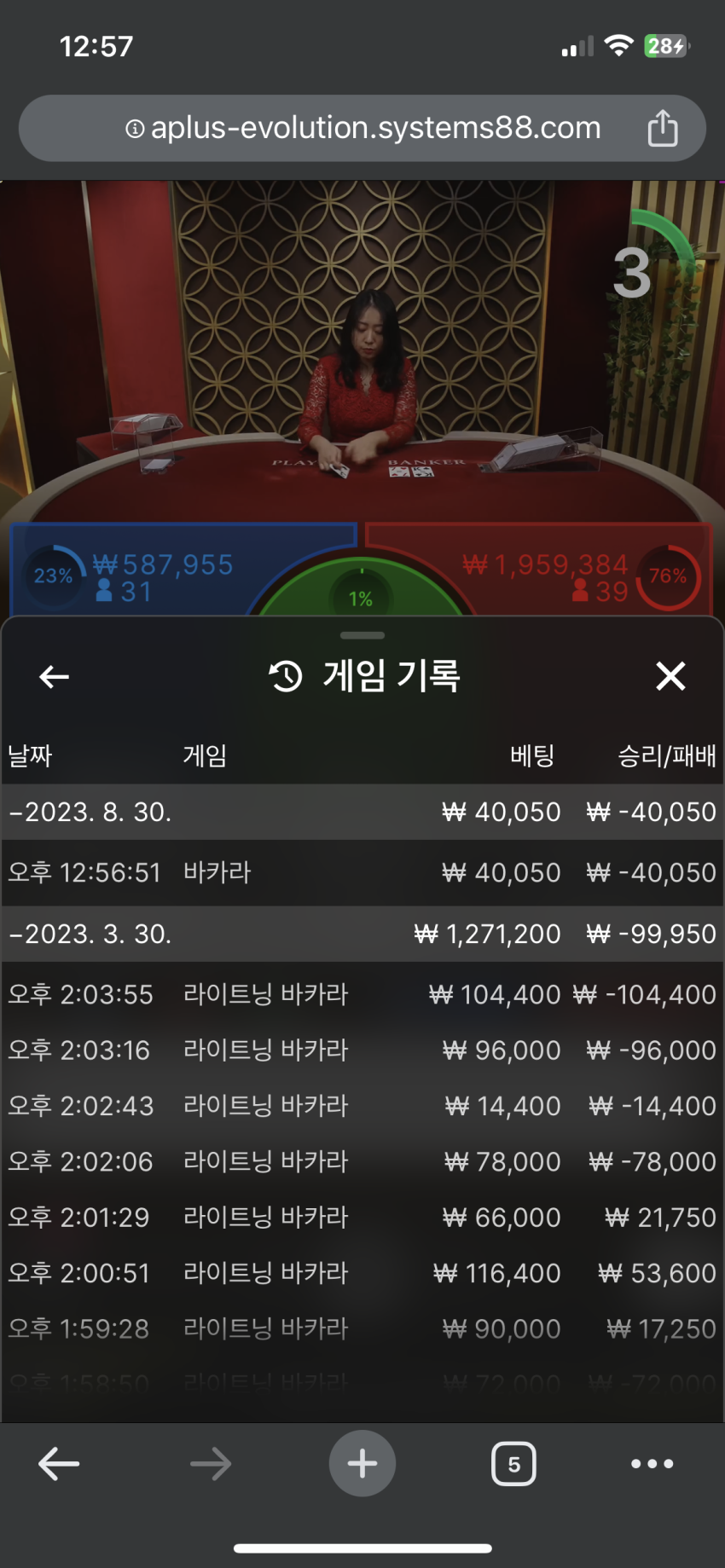This screenshot has width=725, height=1568.
Task: View the 5 open tabs
Action: [x=513, y=1464]
